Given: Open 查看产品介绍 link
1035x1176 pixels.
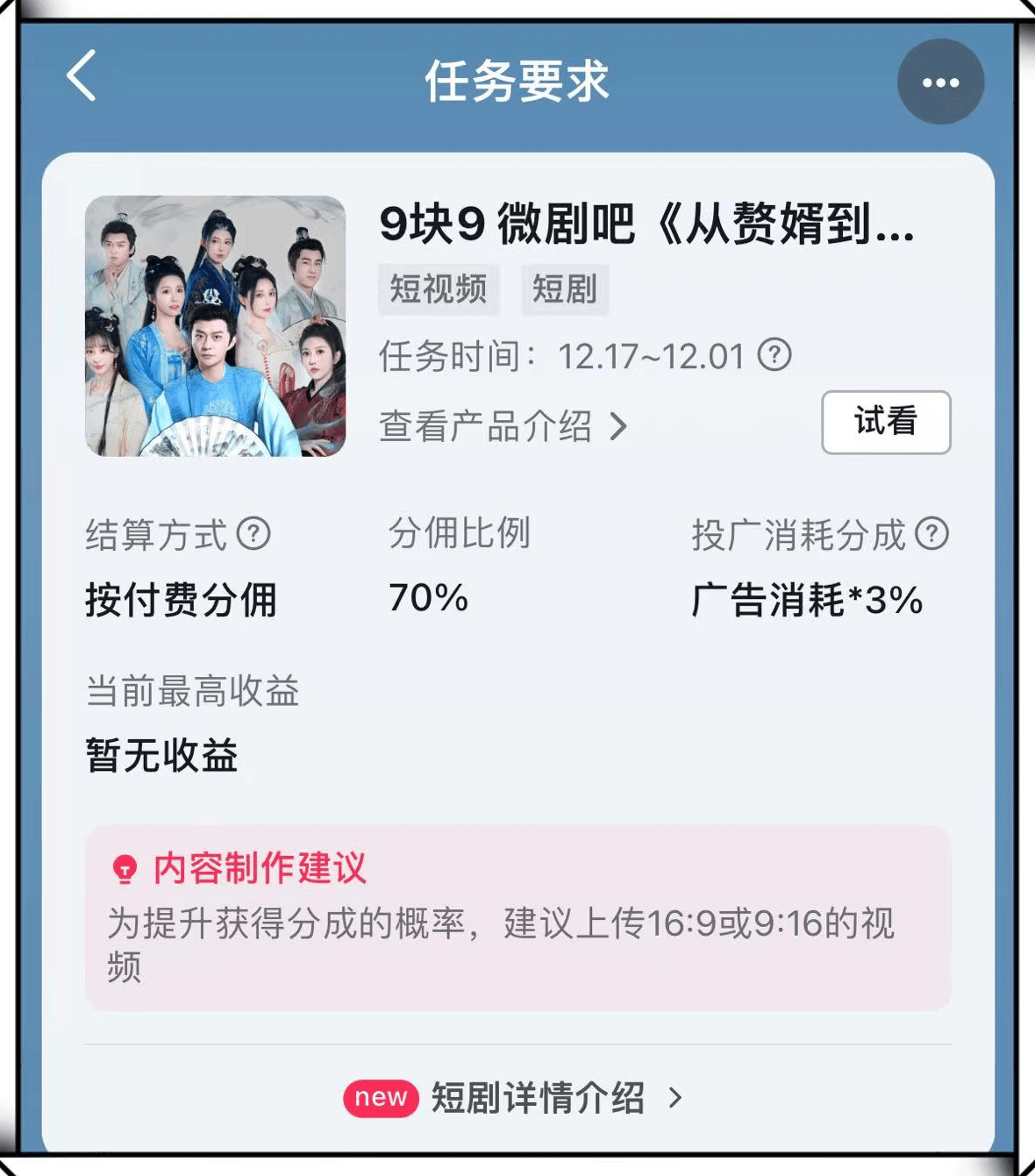Looking at the screenshot, I should (503, 427).
